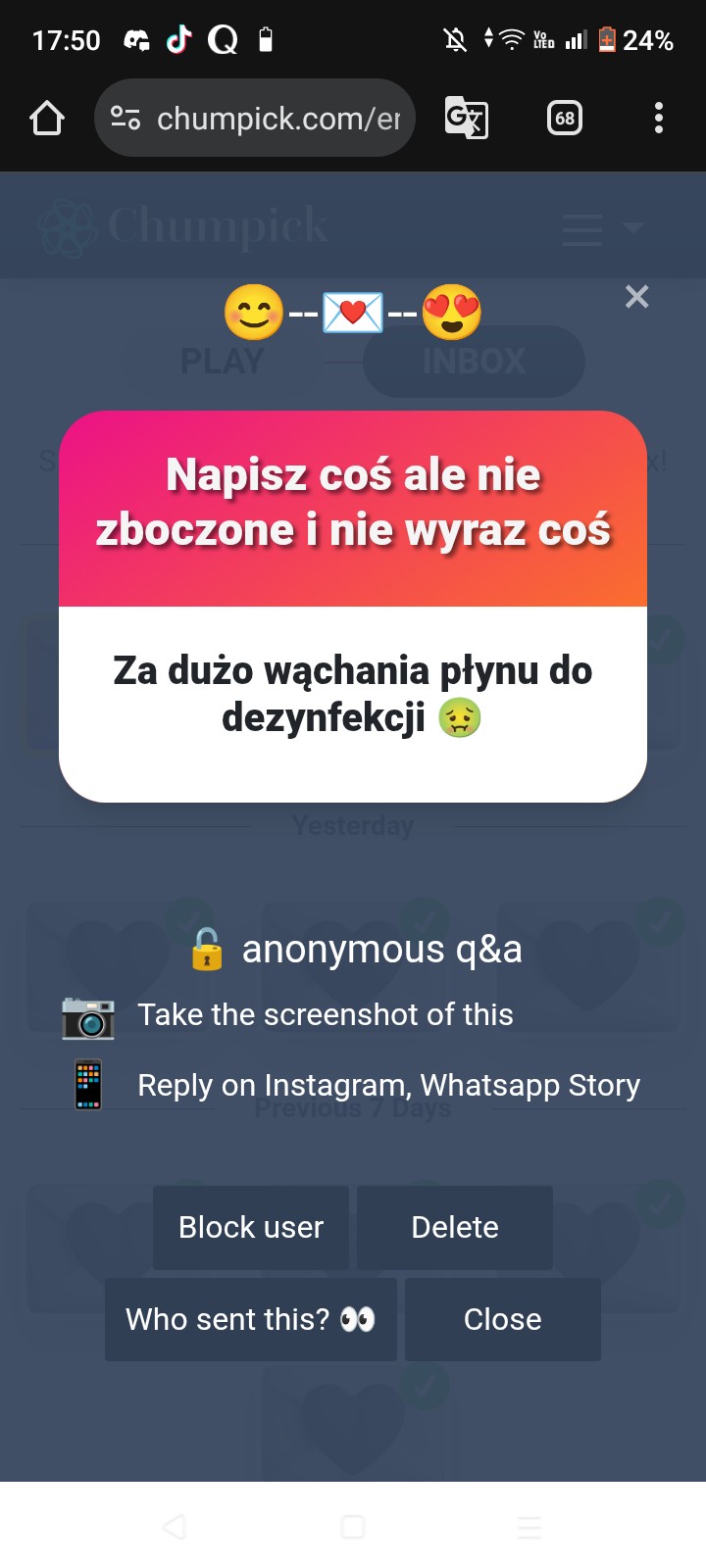Reveal who sent this message
The image size is (706, 1568).
click(x=251, y=1319)
